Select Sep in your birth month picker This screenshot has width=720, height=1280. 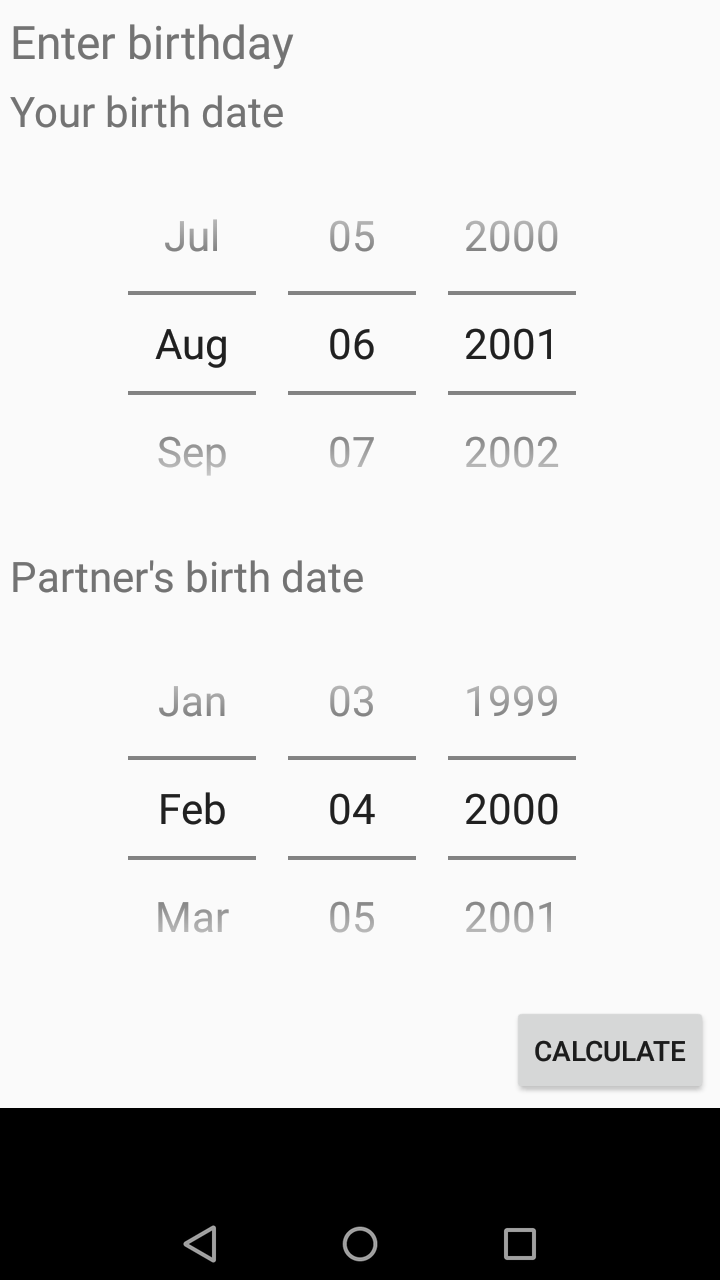(x=191, y=452)
